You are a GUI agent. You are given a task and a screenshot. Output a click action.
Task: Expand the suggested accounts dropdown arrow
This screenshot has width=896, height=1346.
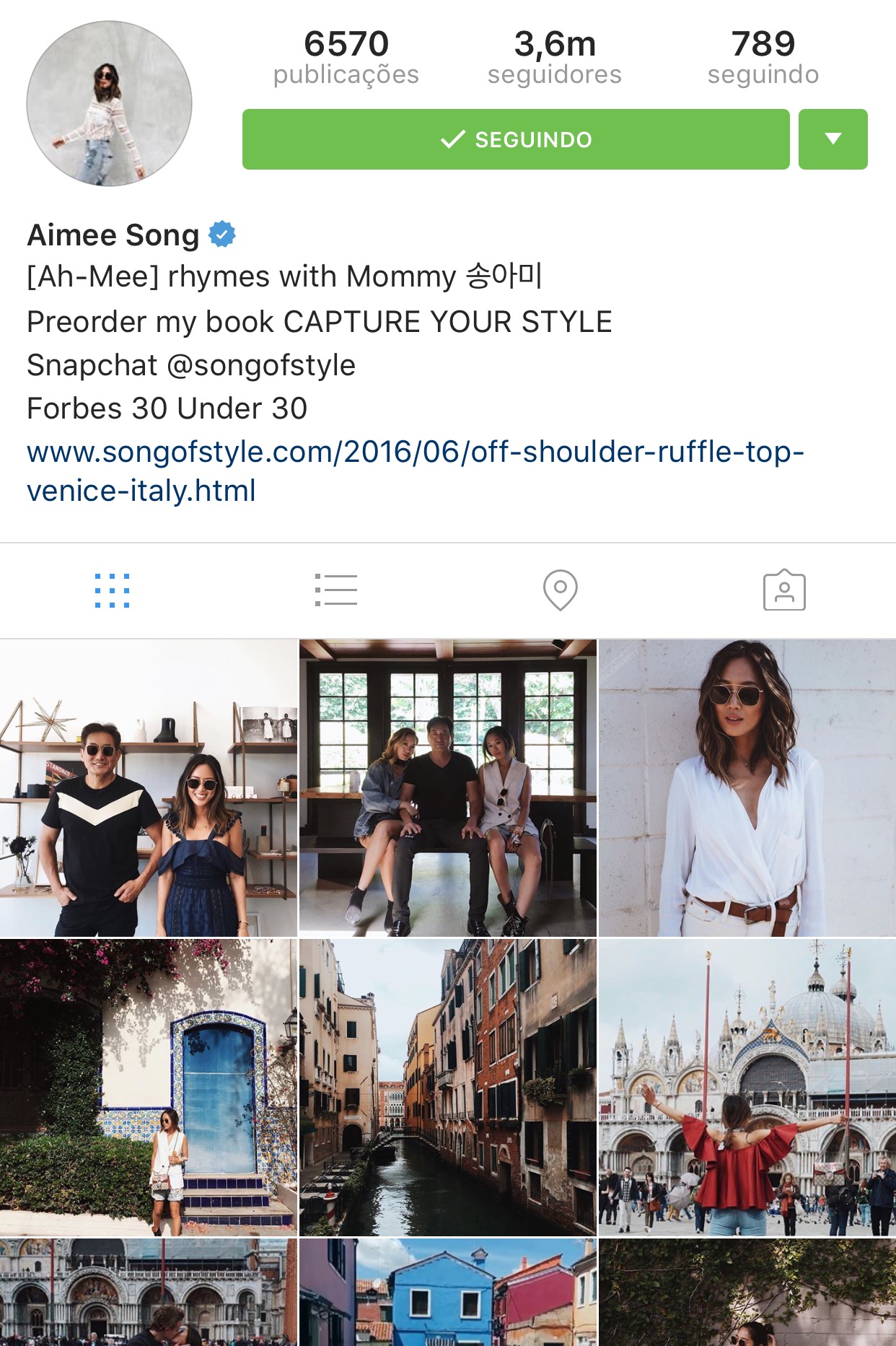click(833, 139)
